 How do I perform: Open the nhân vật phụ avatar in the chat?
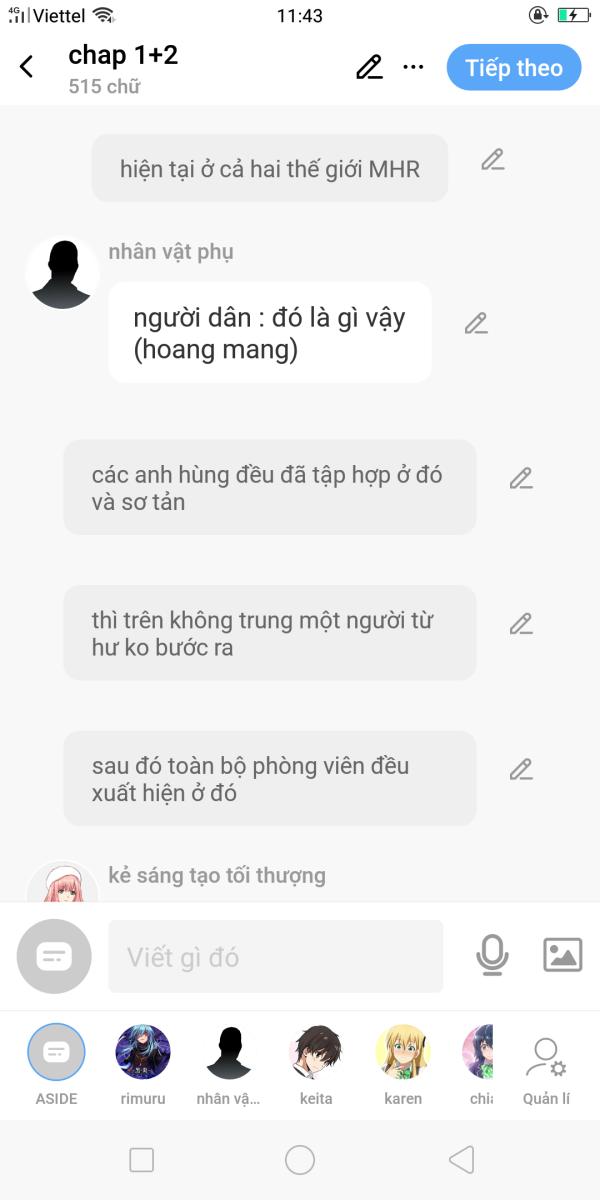click(x=62, y=273)
